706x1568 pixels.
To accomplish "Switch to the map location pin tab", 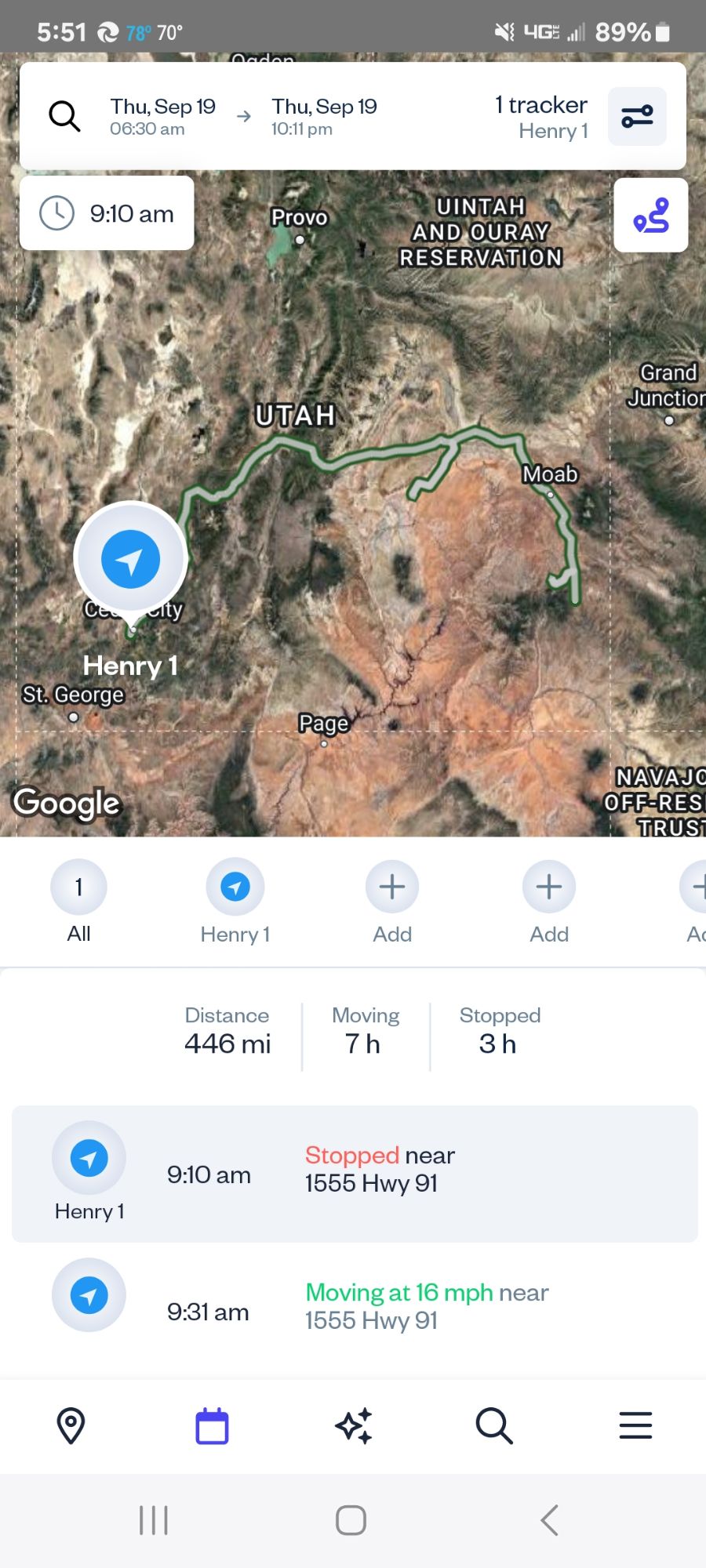I will [71, 1425].
